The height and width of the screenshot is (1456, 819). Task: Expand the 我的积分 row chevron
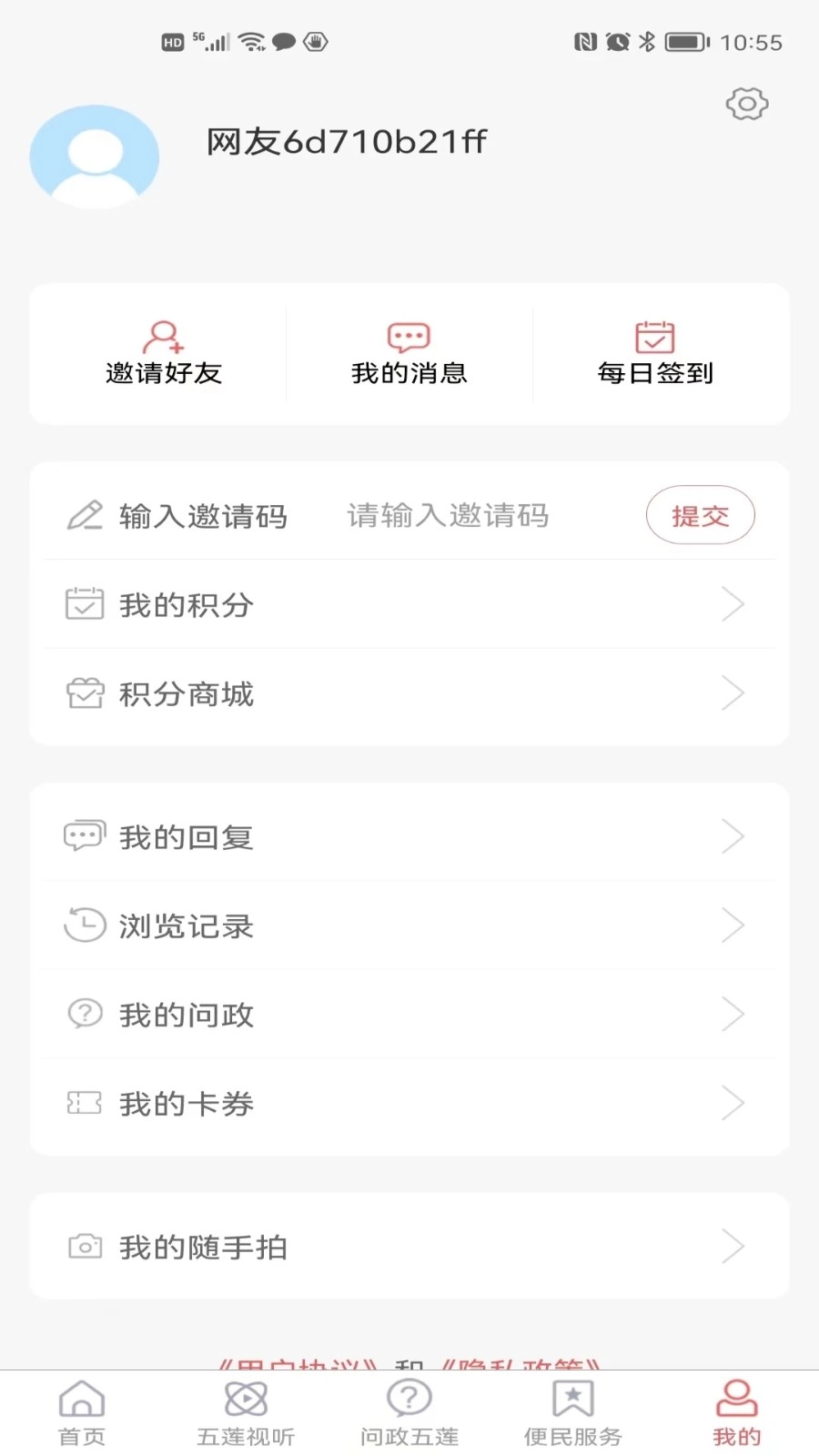click(733, 603)
